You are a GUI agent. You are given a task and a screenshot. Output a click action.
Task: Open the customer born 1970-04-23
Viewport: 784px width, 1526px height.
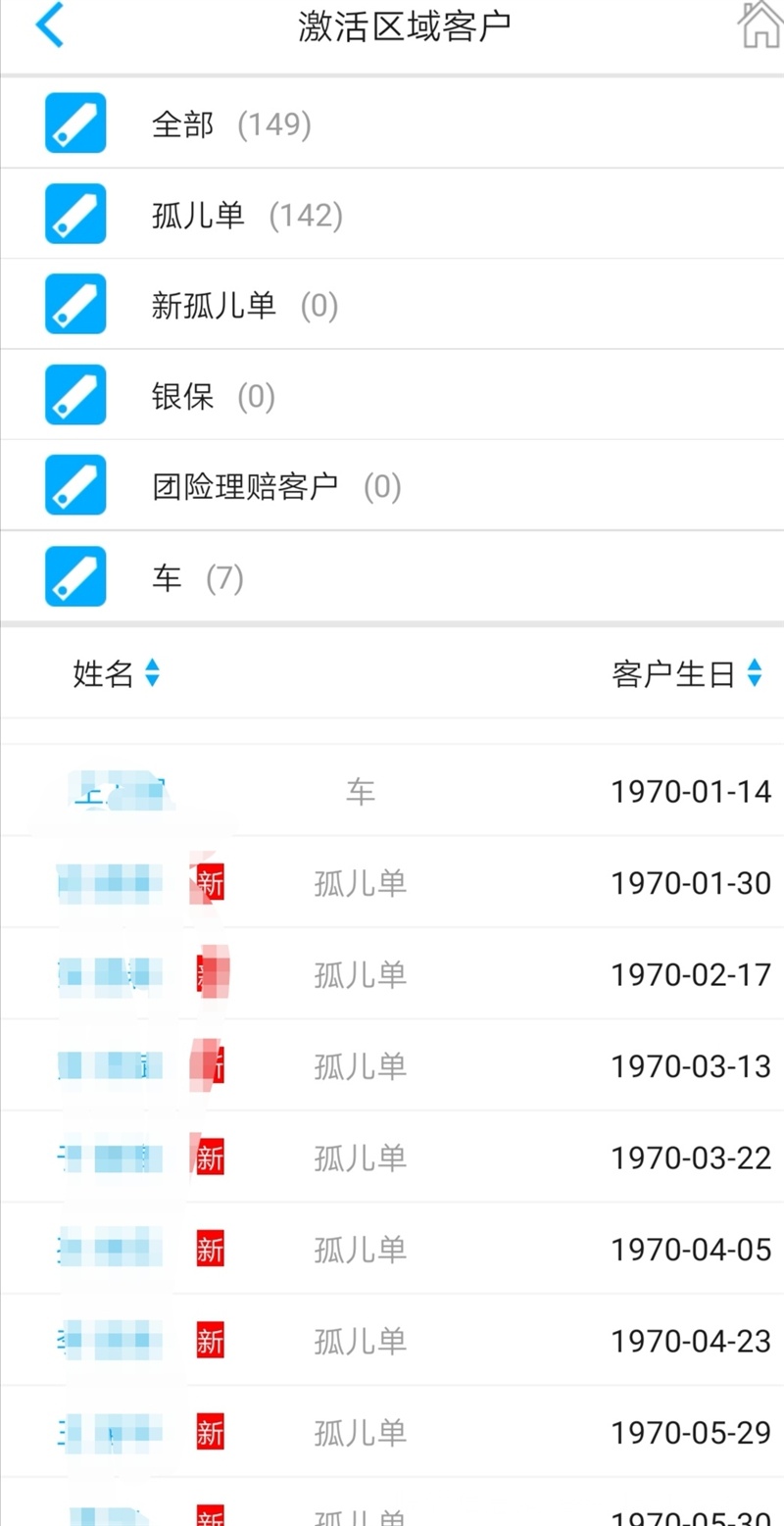coord(392,1340)
